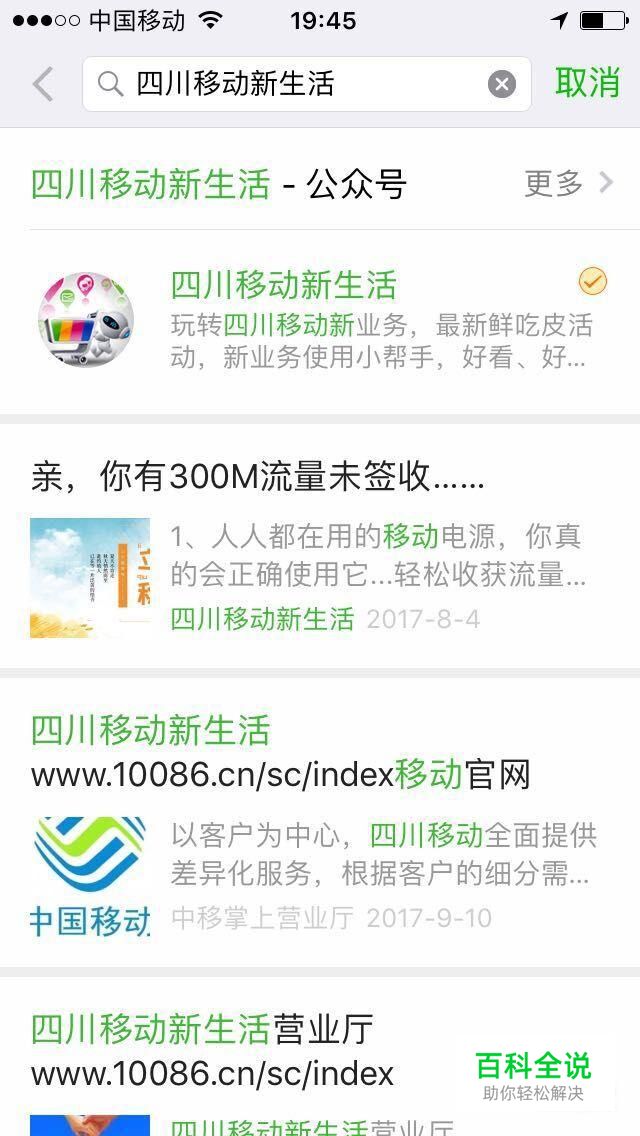Screen dimensions: 640x1136
Task: Open the 四川移动新生活 official account
Action: coord(320,320)
